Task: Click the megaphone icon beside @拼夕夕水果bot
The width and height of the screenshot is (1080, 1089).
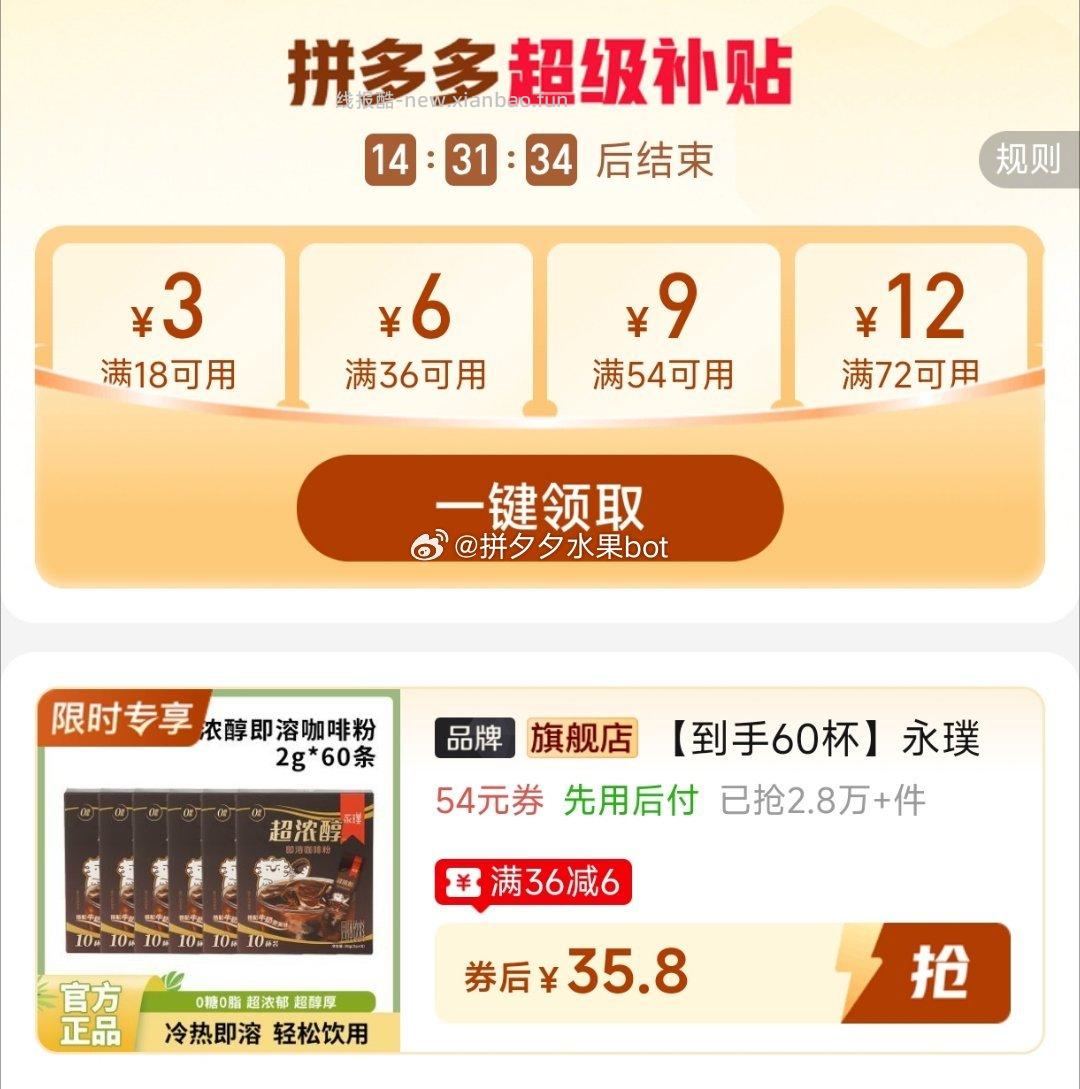Action: [x=428, y=546]
